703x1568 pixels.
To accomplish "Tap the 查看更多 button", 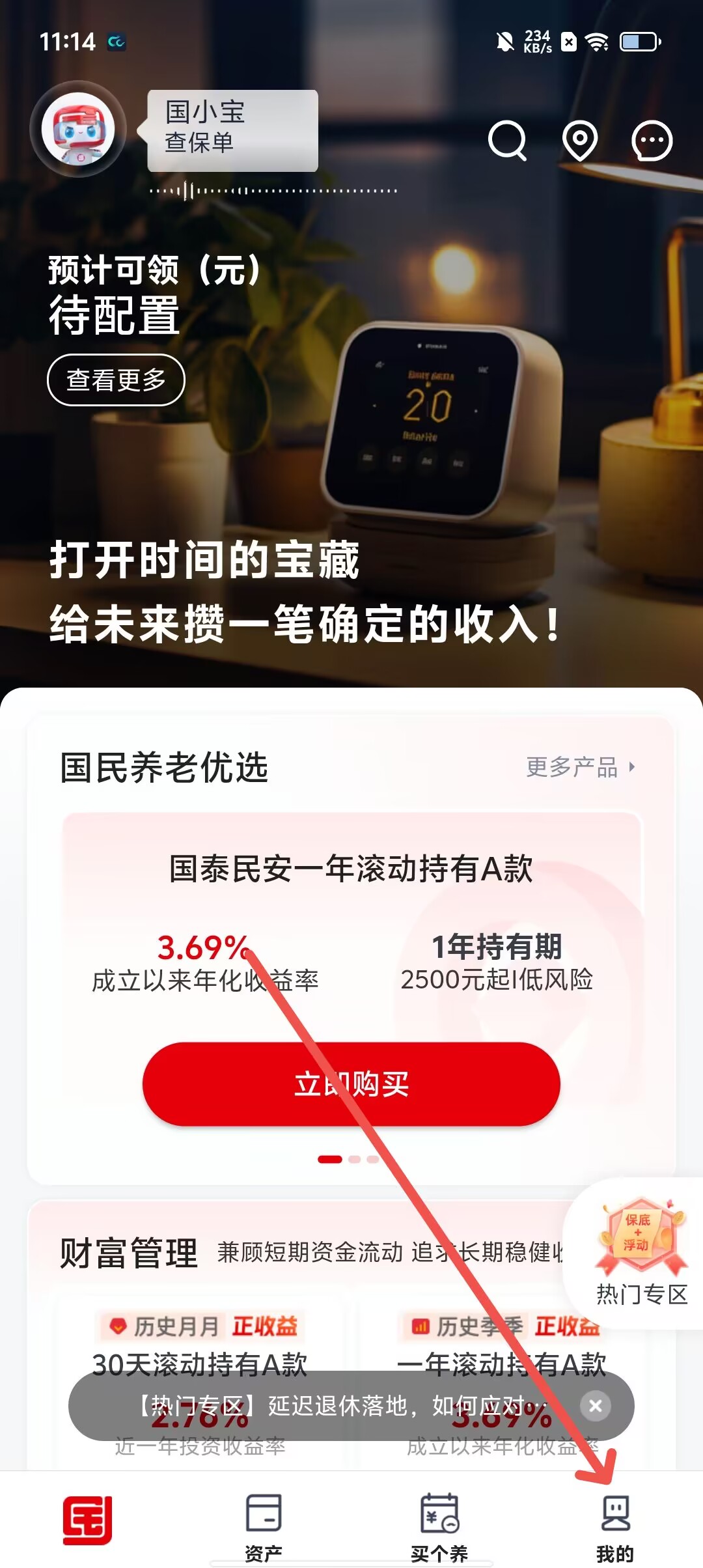I will (x=116, y=380).
